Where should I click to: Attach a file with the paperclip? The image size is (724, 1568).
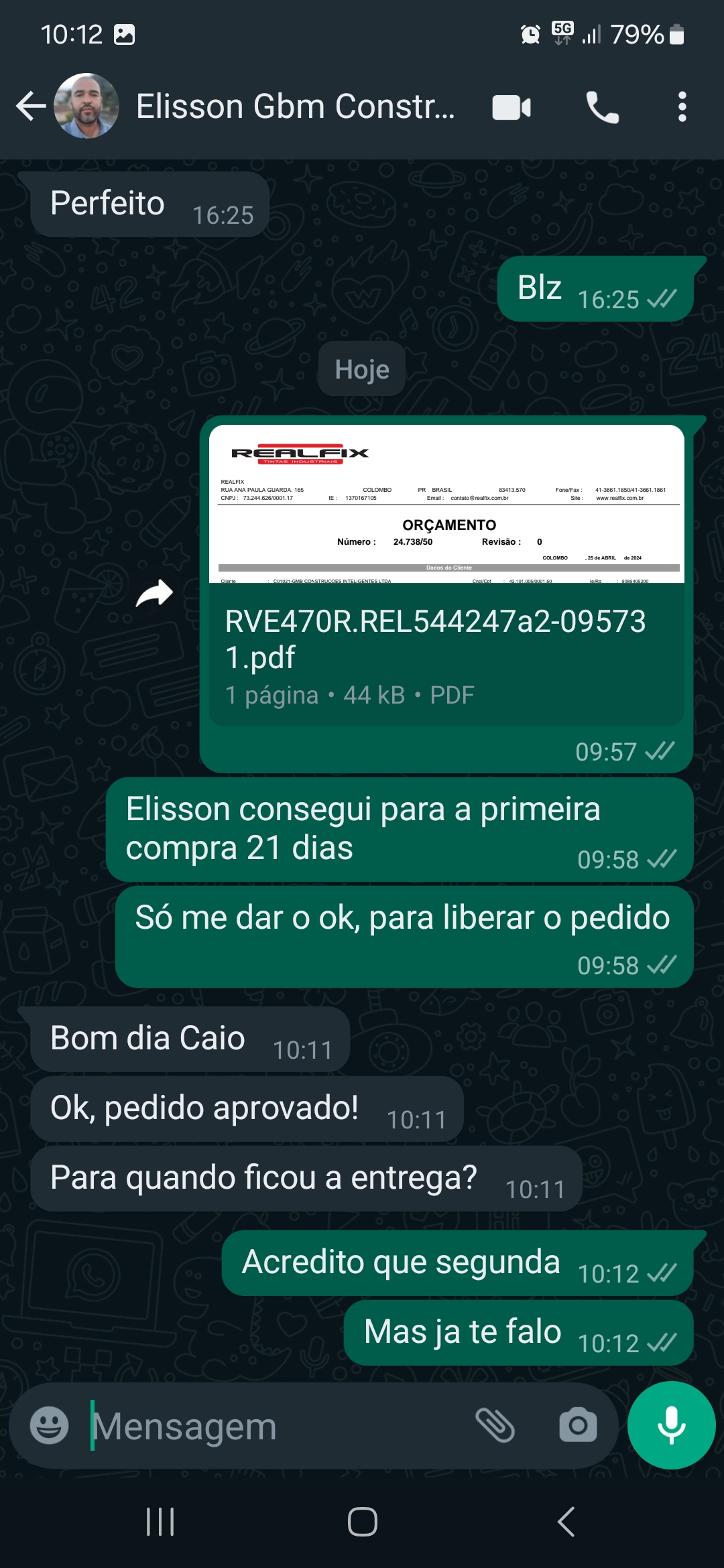coord(495,1425)
